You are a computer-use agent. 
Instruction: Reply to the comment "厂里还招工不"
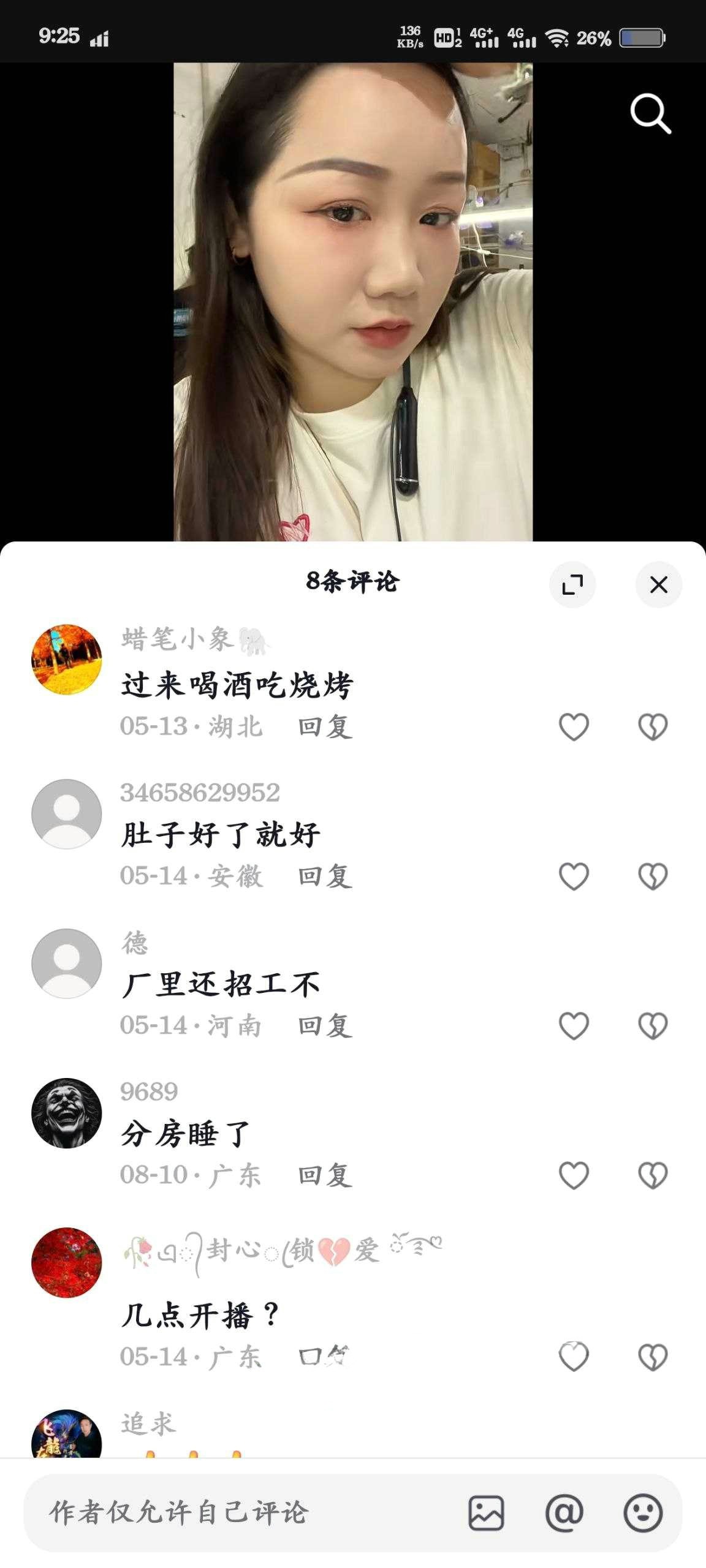[325, 1026]
